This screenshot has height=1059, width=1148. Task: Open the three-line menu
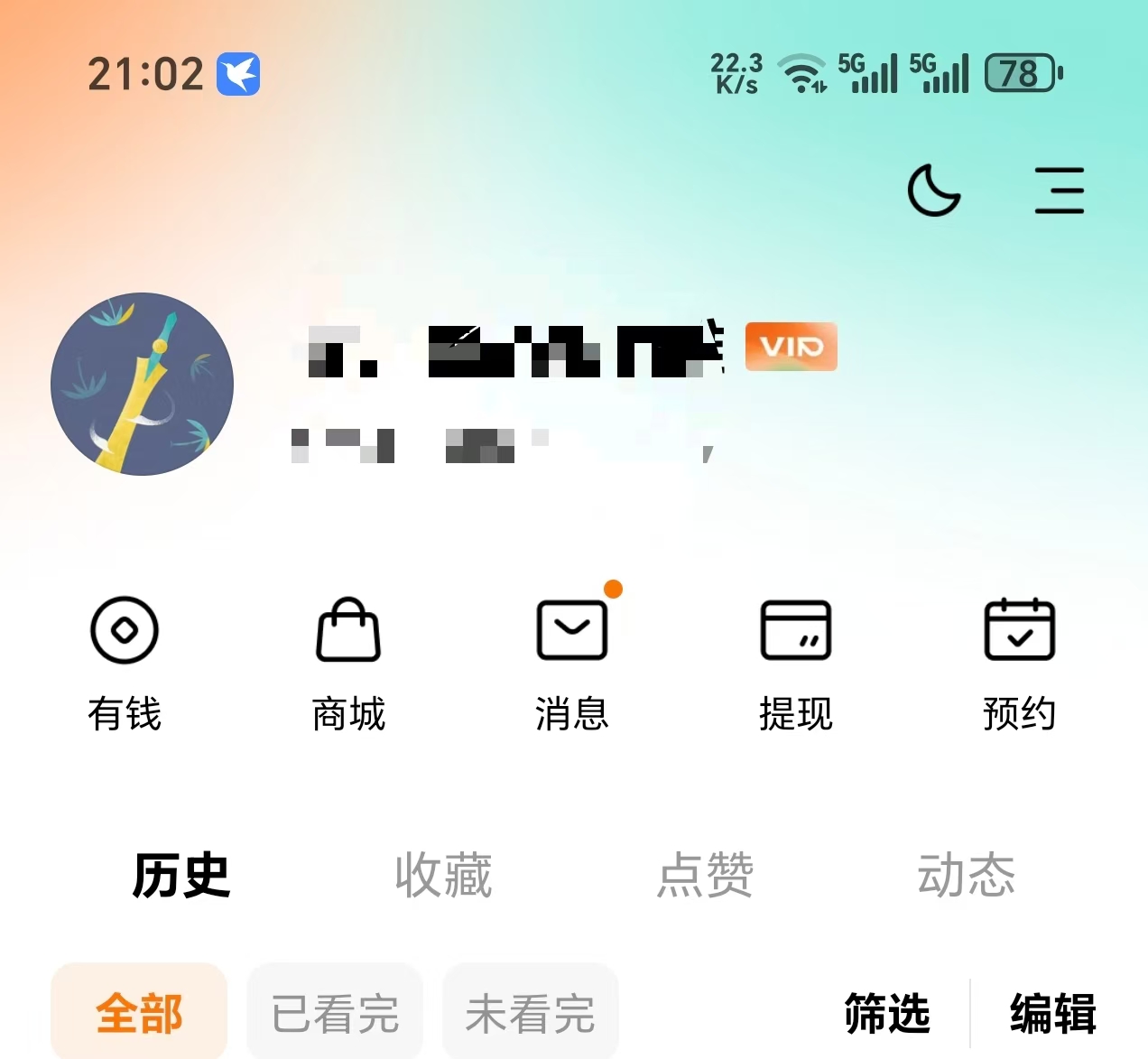click(x=1059, y=190)
